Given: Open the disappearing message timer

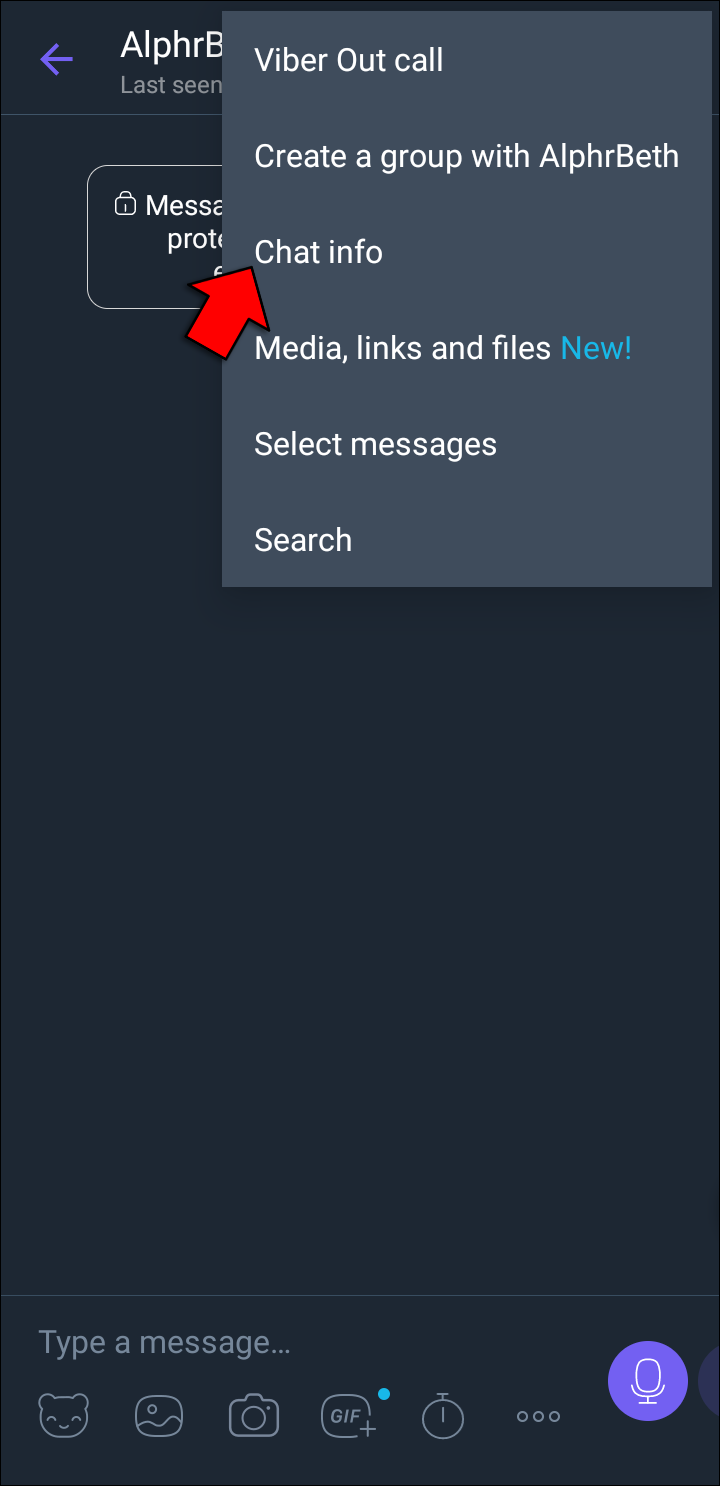Looking at the screenshot, I should (x=442, y=1416).
